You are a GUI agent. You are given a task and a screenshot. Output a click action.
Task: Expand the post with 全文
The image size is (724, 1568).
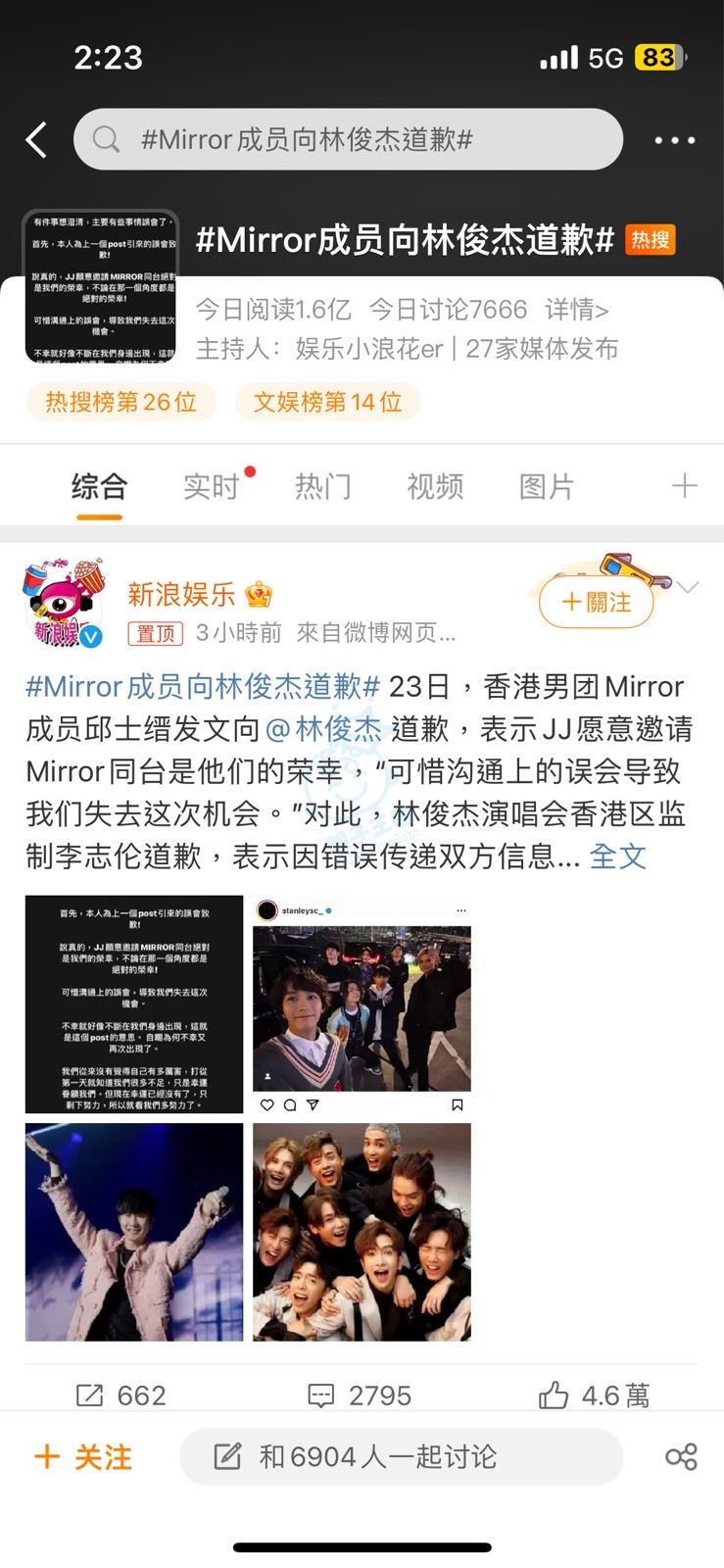[x=617, y=857]
